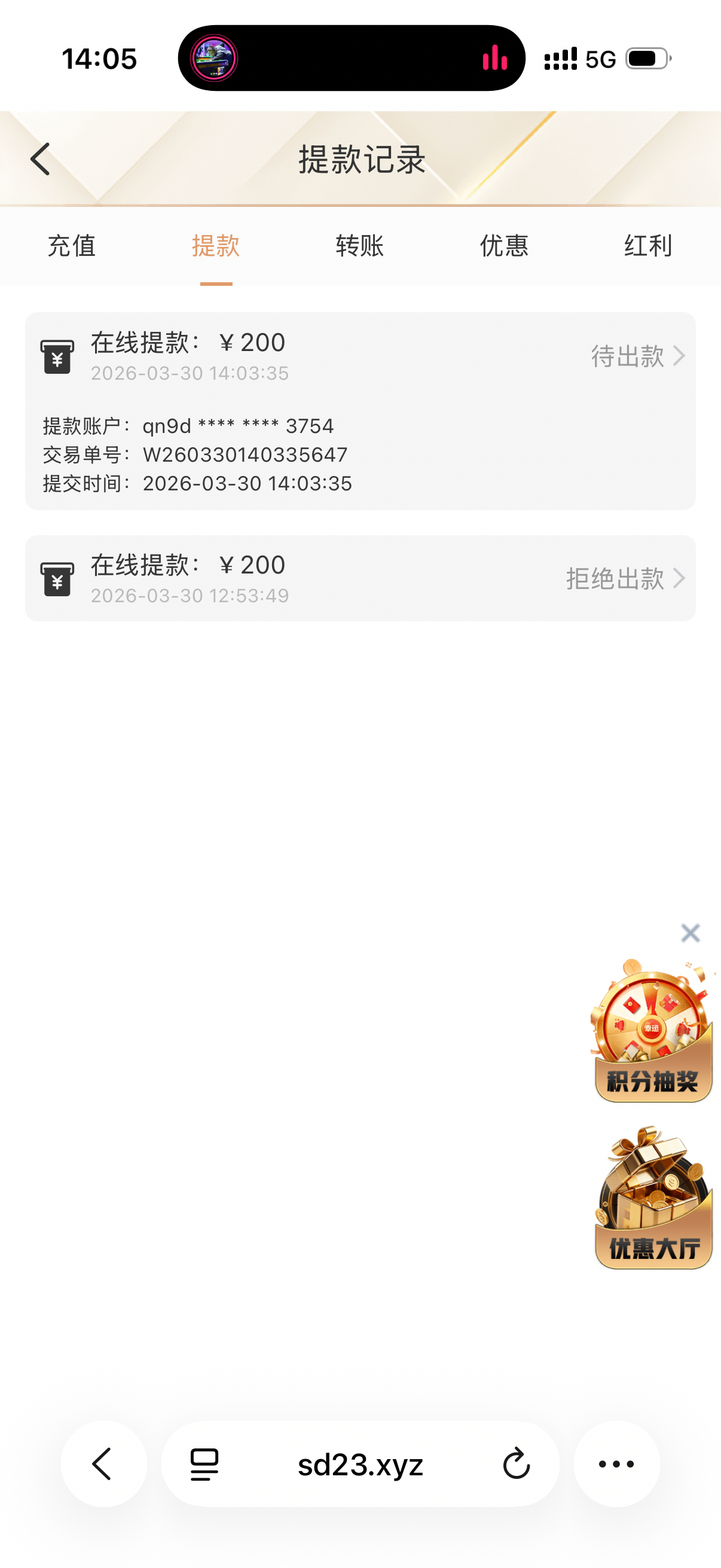The height and width of the screenshot is (1568, 721).
Task: Open the 优惠大厅 promotions hall
Action: 653,1199
